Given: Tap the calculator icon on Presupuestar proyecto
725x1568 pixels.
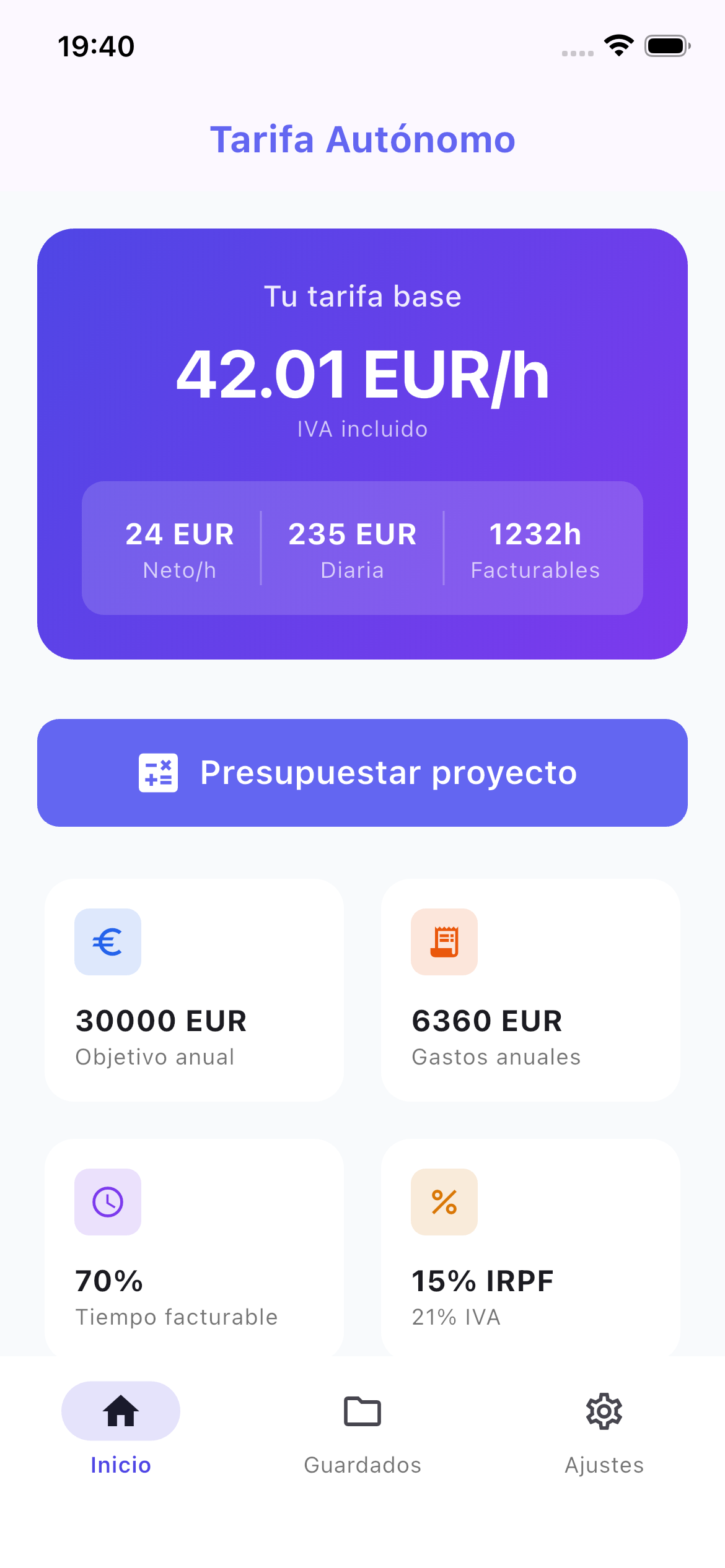Looking at the screenshot, I should point(157,772).
